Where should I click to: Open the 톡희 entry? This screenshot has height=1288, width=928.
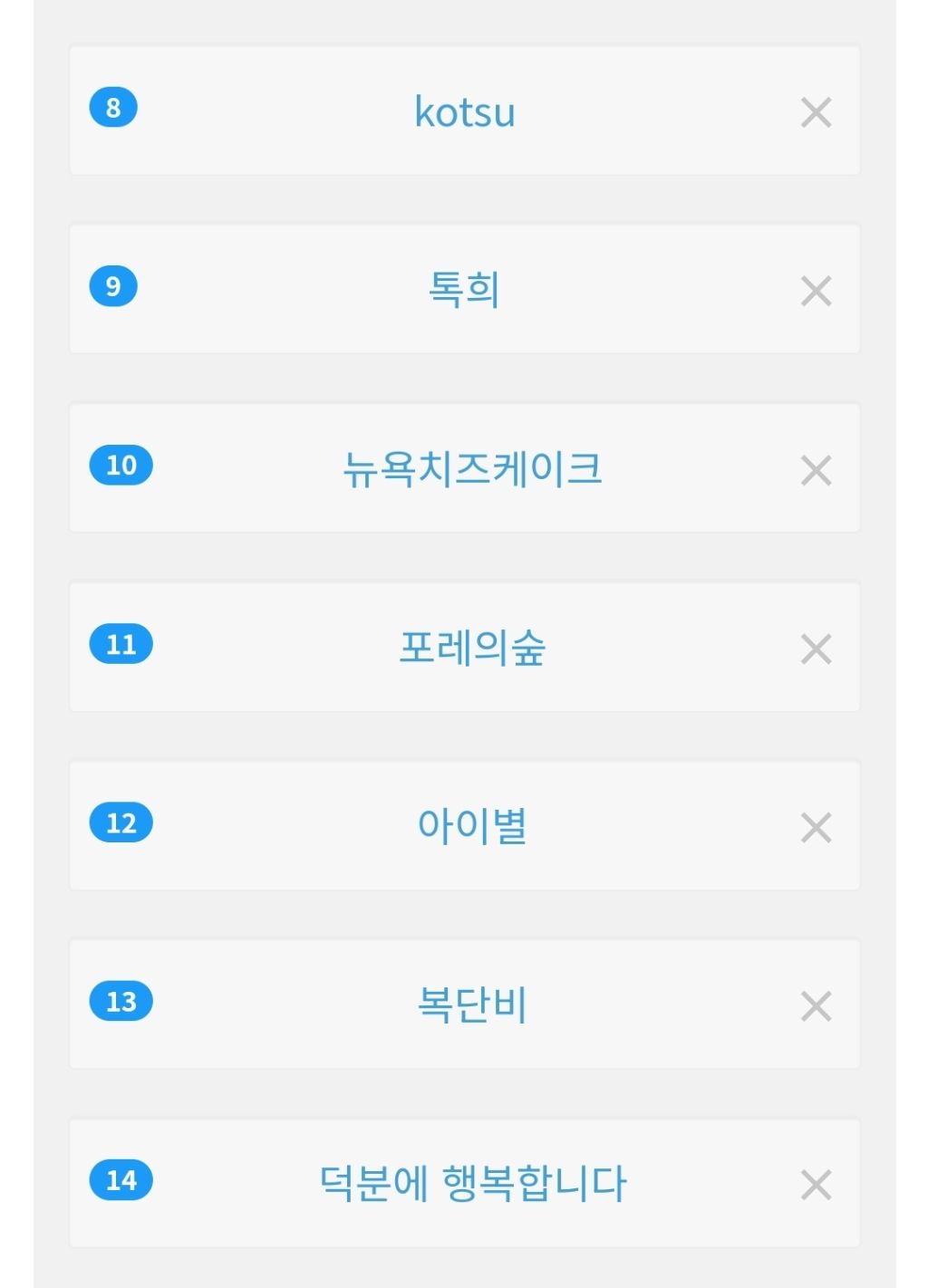click(464, 290)
